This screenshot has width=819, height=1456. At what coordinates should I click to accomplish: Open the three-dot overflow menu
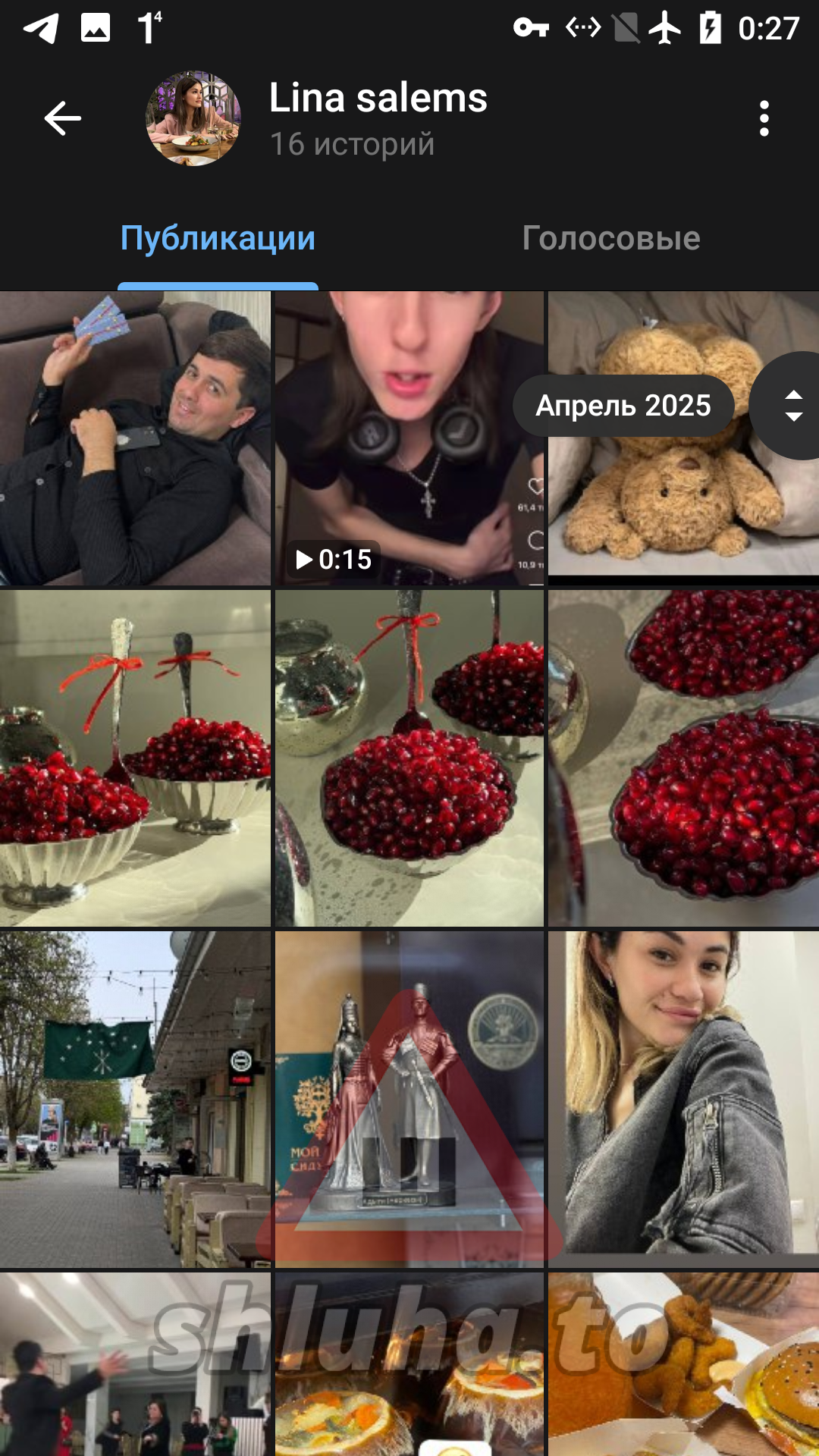click(764, 118)
